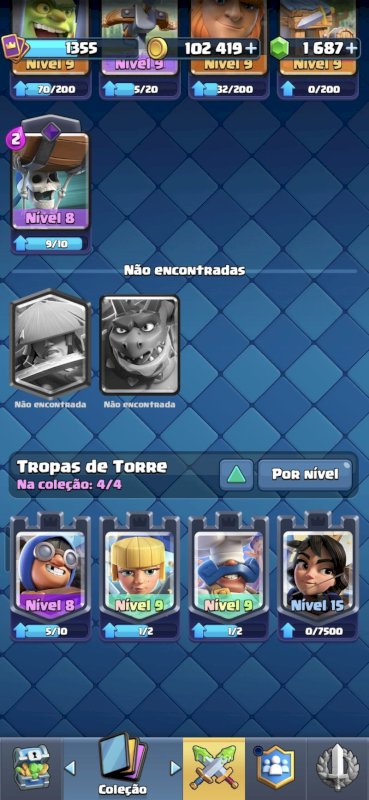Tap the plus next to gold coins
The image size is (369, 800).
(x=251, y=48)
